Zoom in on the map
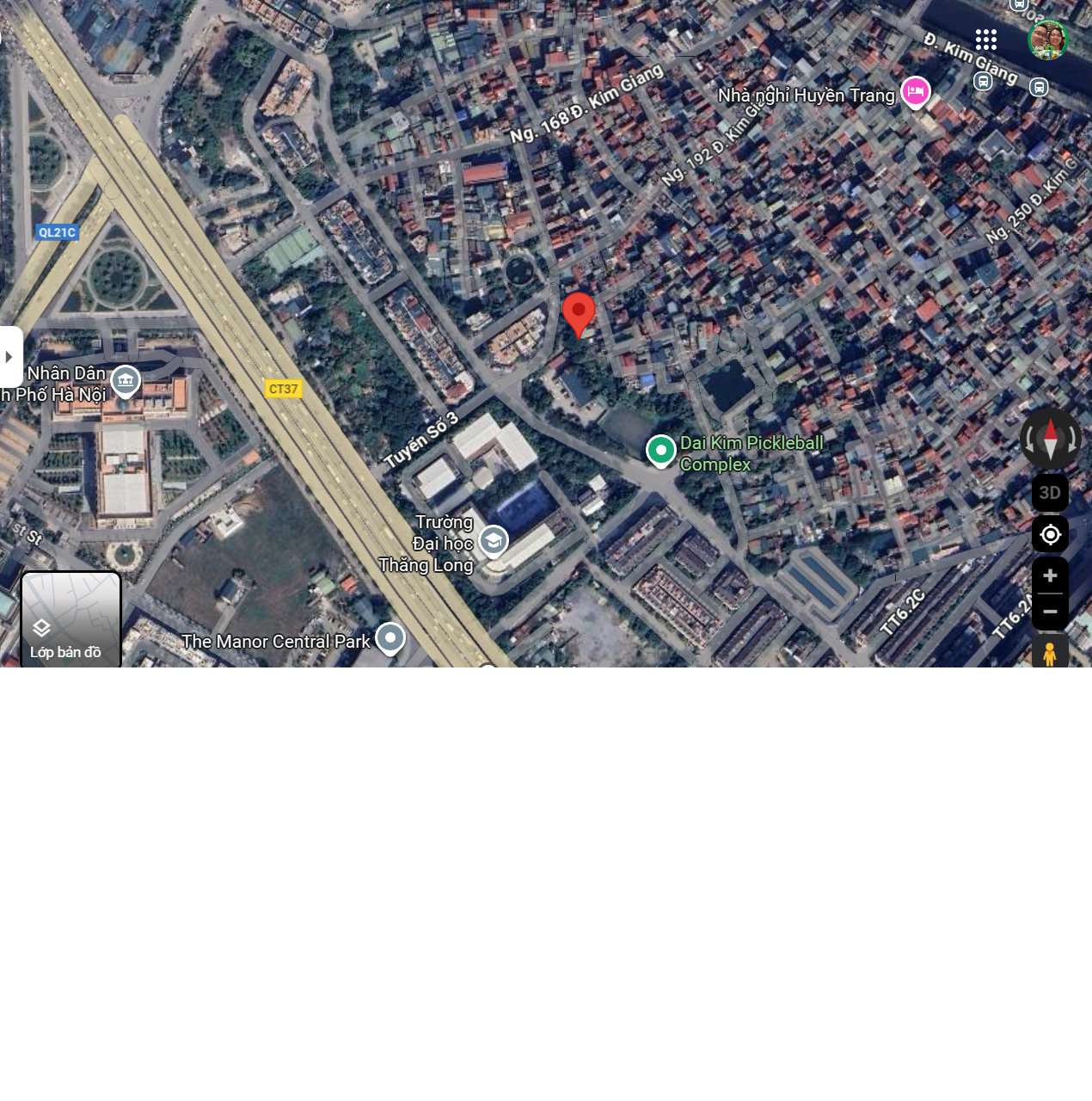 (1050, 575)
